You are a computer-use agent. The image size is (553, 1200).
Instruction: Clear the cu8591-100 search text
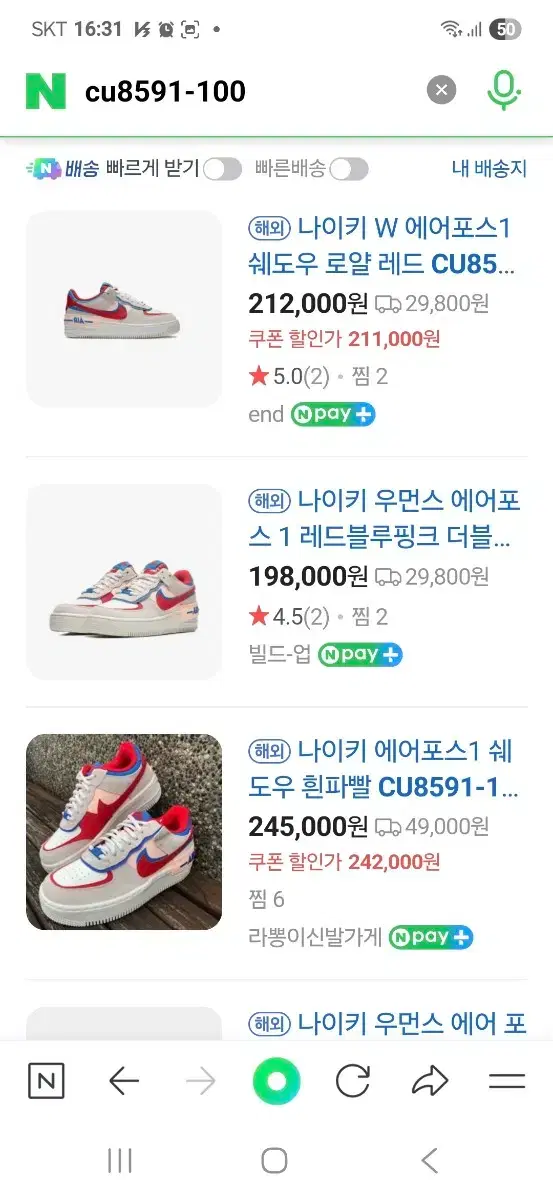pos(441,91)
